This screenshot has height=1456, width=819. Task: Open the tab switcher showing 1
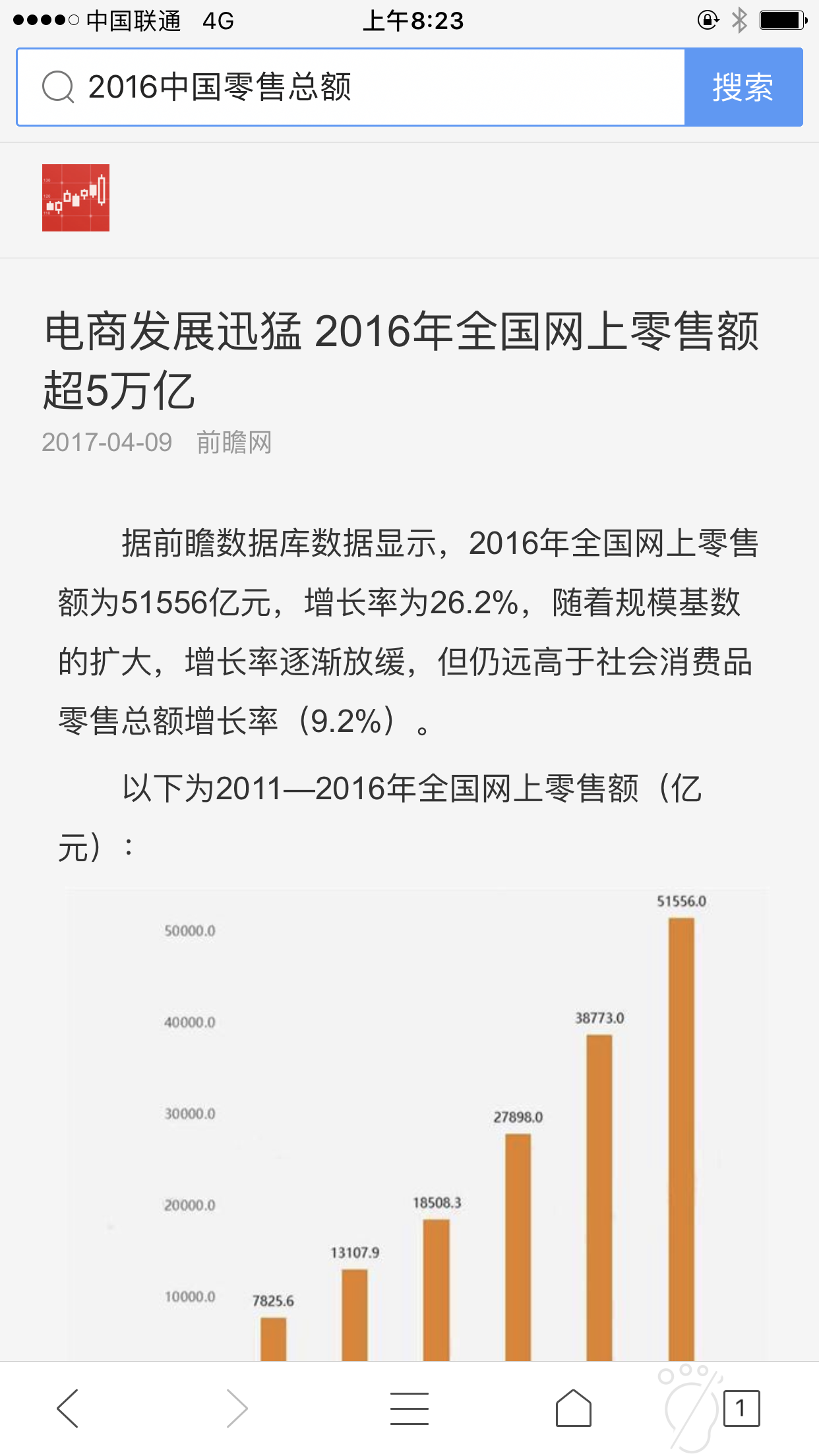(x=741, y=1409)
